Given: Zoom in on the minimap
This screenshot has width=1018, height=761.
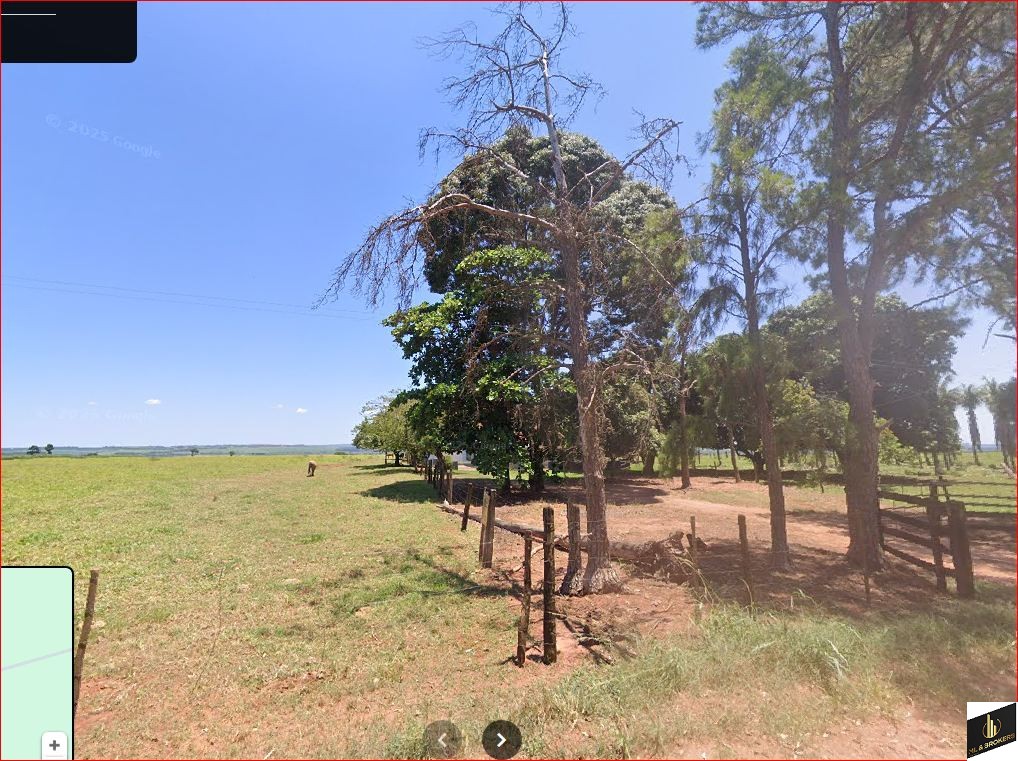Looking at the screenshot, I should click(x=54, y=745).
